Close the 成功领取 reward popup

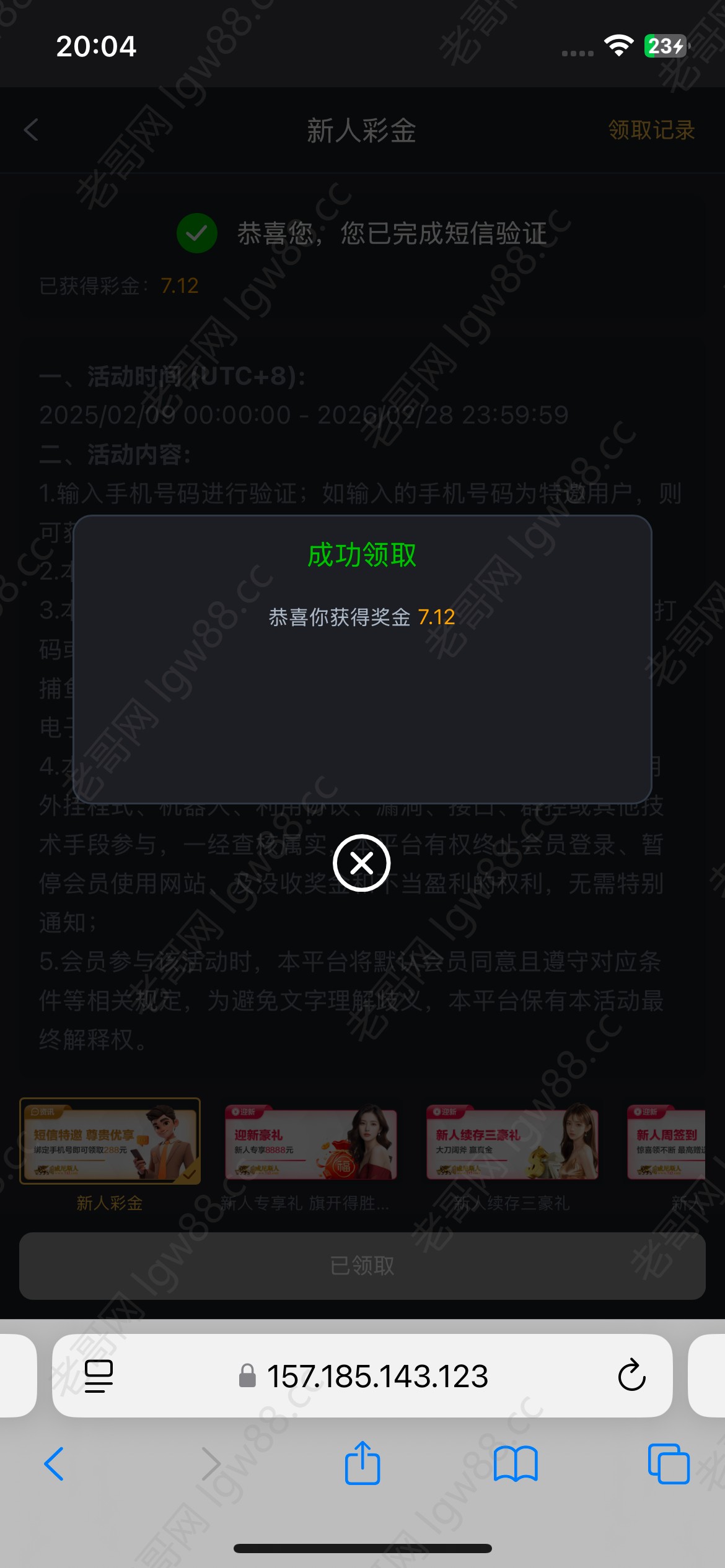pyautogui.click(x=361, y=863)
